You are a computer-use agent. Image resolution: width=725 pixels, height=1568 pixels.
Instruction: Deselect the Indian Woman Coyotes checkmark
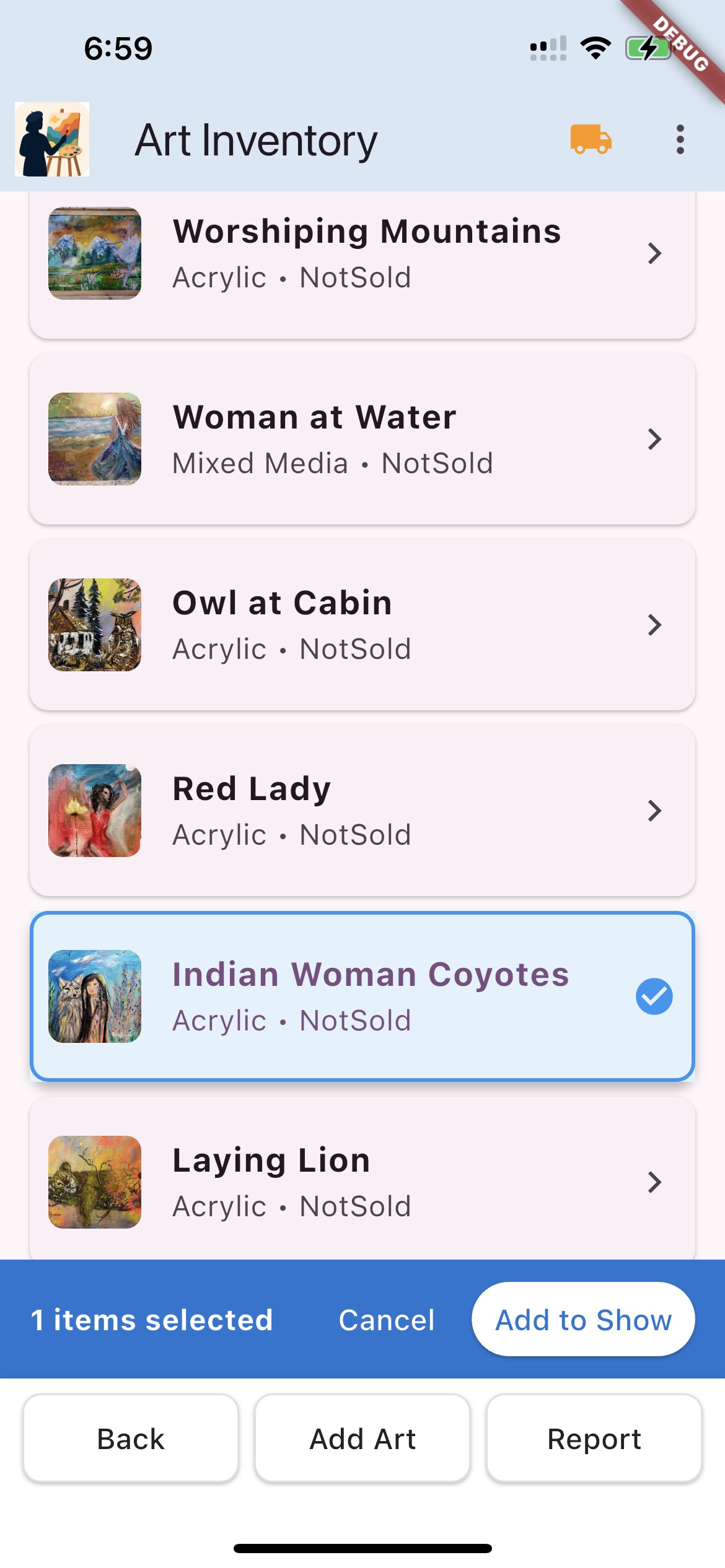(654, 996)
